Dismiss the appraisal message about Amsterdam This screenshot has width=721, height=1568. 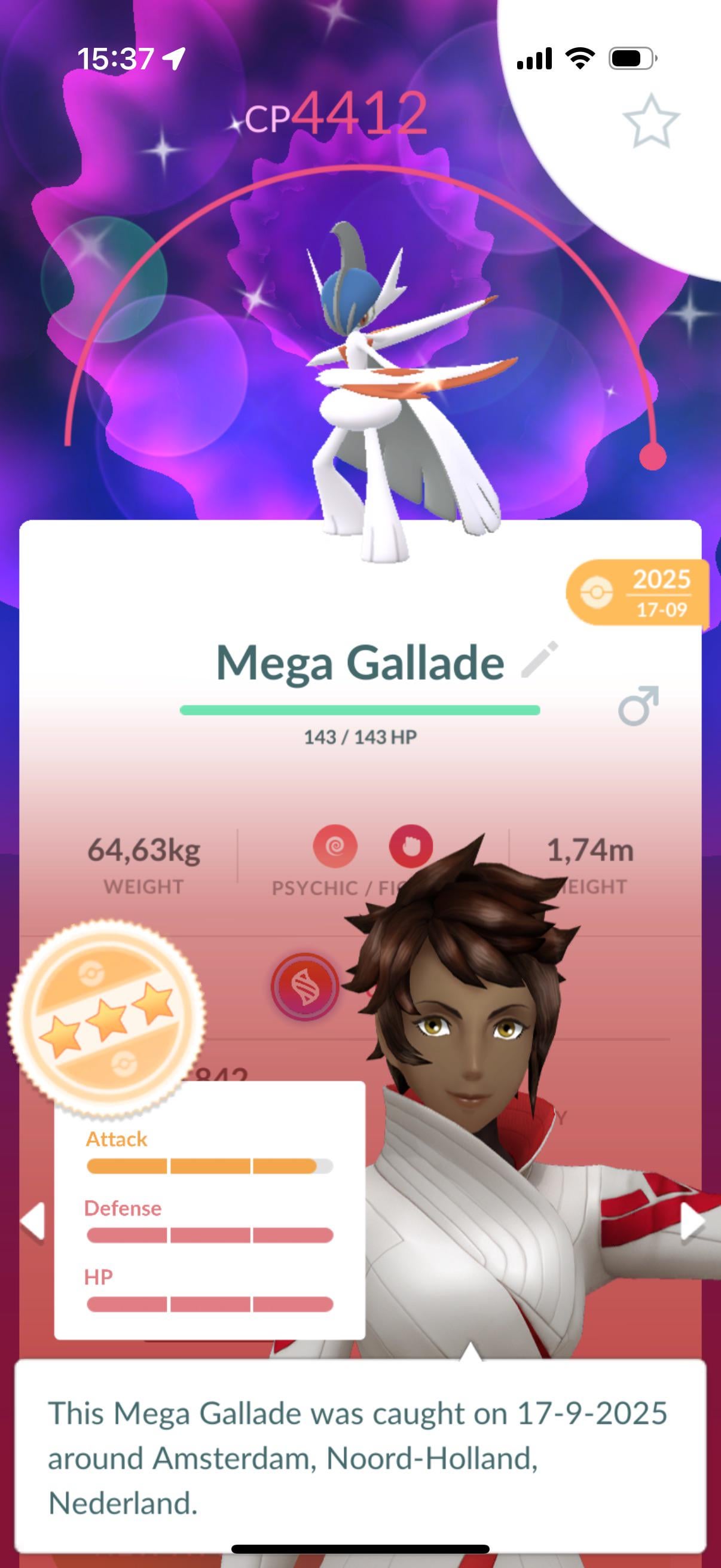(360, 1456)
